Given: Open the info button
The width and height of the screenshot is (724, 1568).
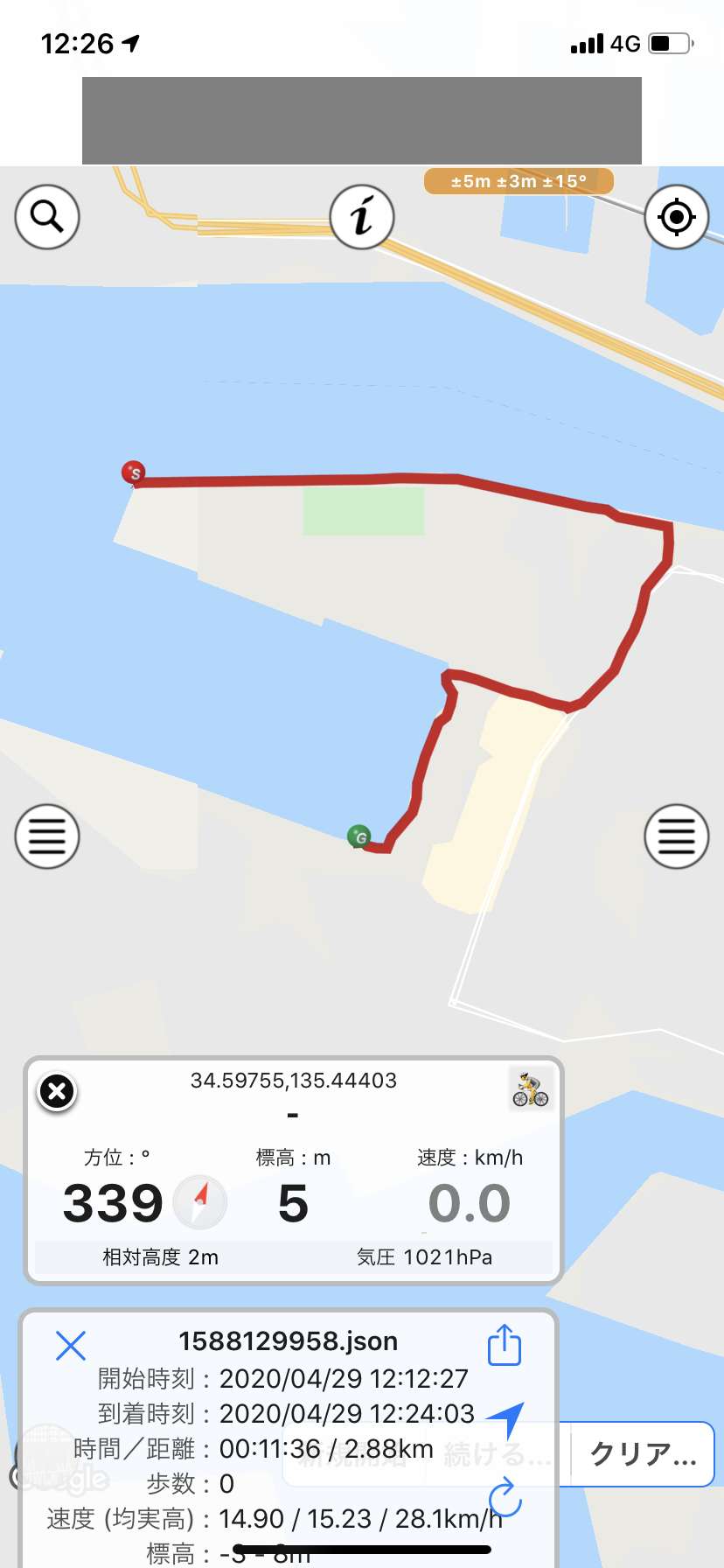Looking at the screenshot, I should coord(362,216).
